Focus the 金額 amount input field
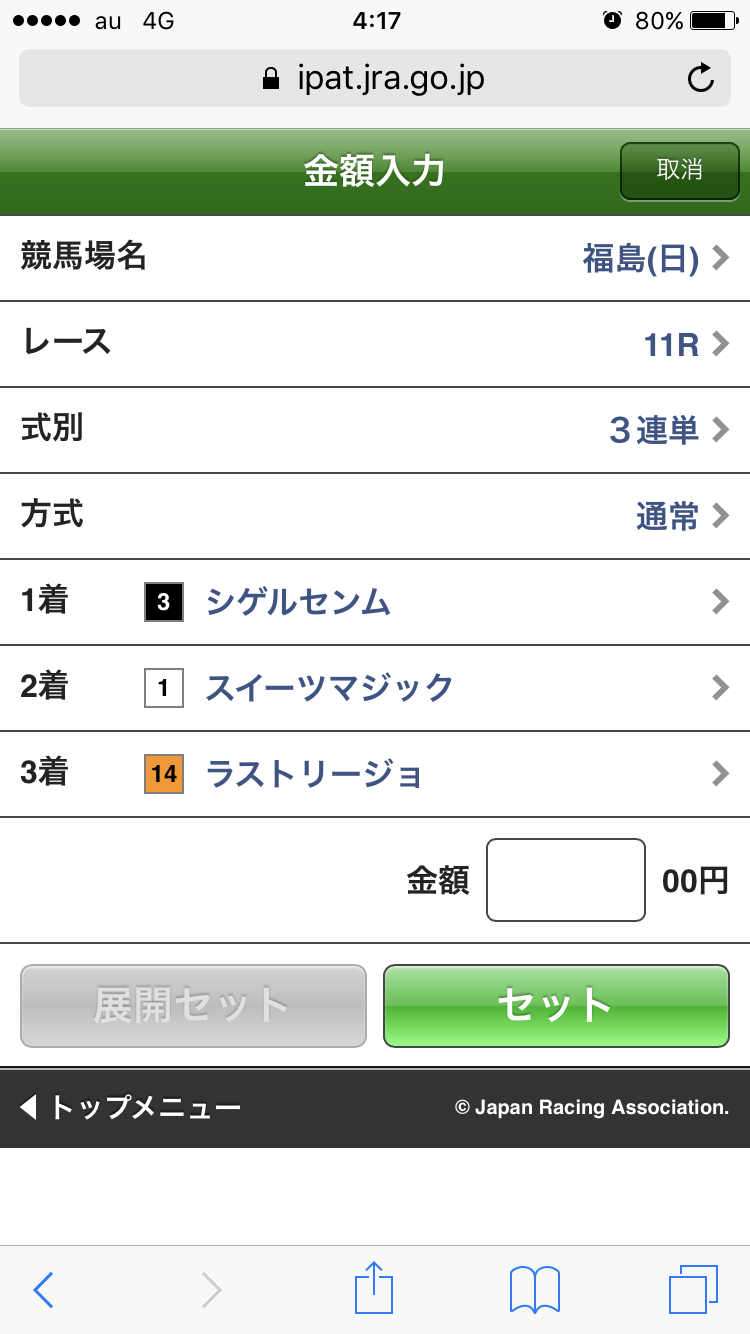Screen dimensions: 750x1334 tap(565, 880)
